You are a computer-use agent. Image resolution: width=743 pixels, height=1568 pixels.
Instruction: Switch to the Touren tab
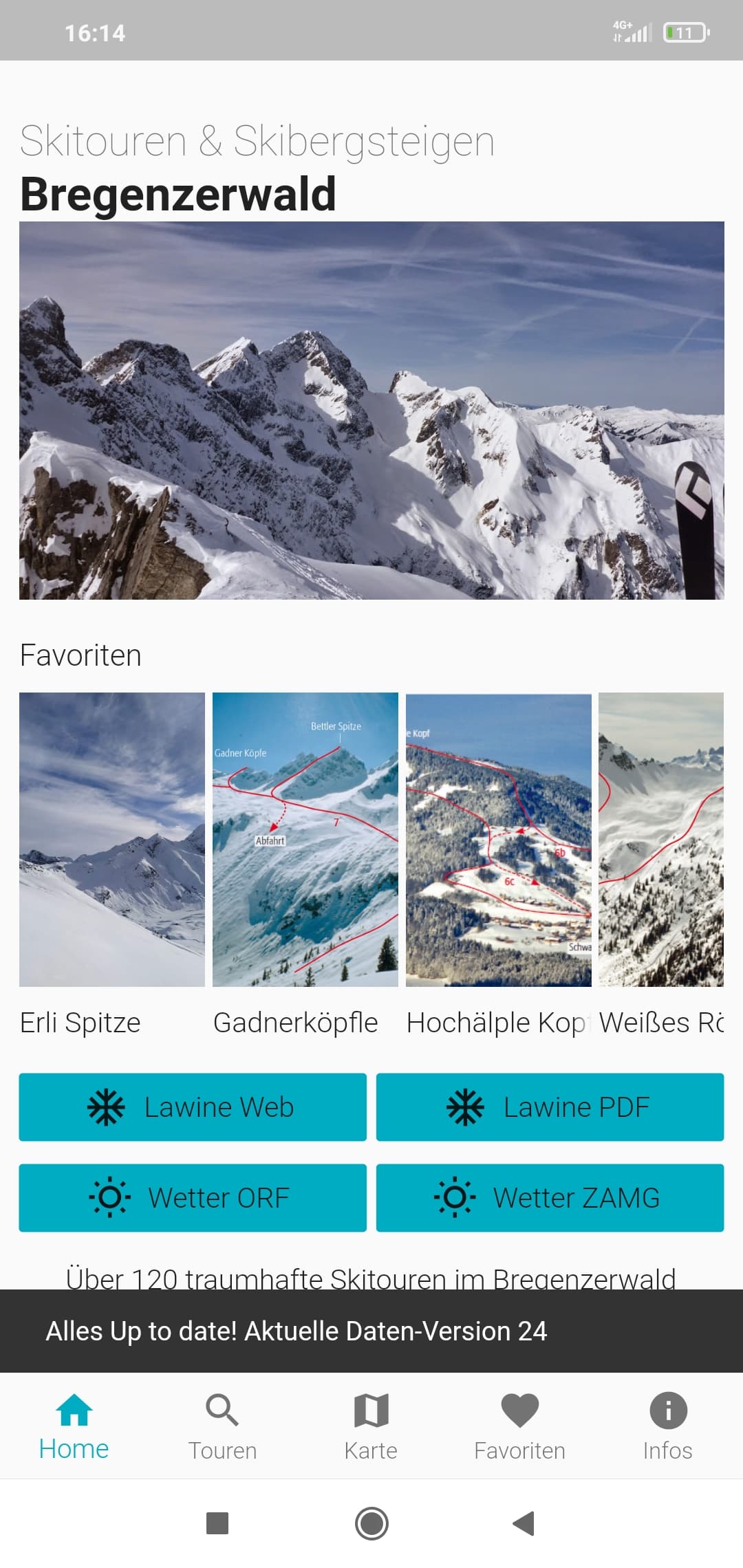click(x=222, y=1427)
